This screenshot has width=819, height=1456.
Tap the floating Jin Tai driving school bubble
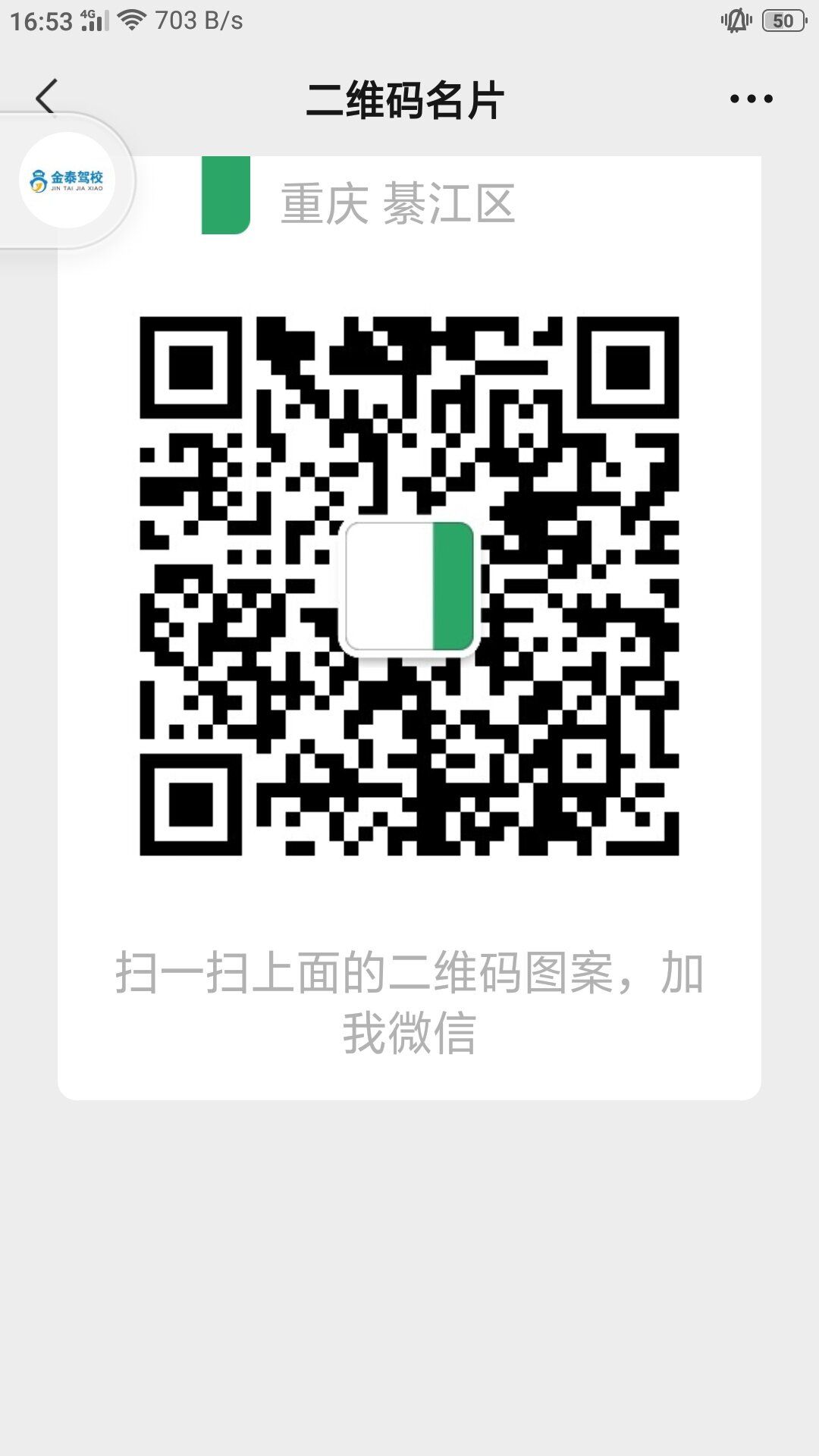(67, 180)
